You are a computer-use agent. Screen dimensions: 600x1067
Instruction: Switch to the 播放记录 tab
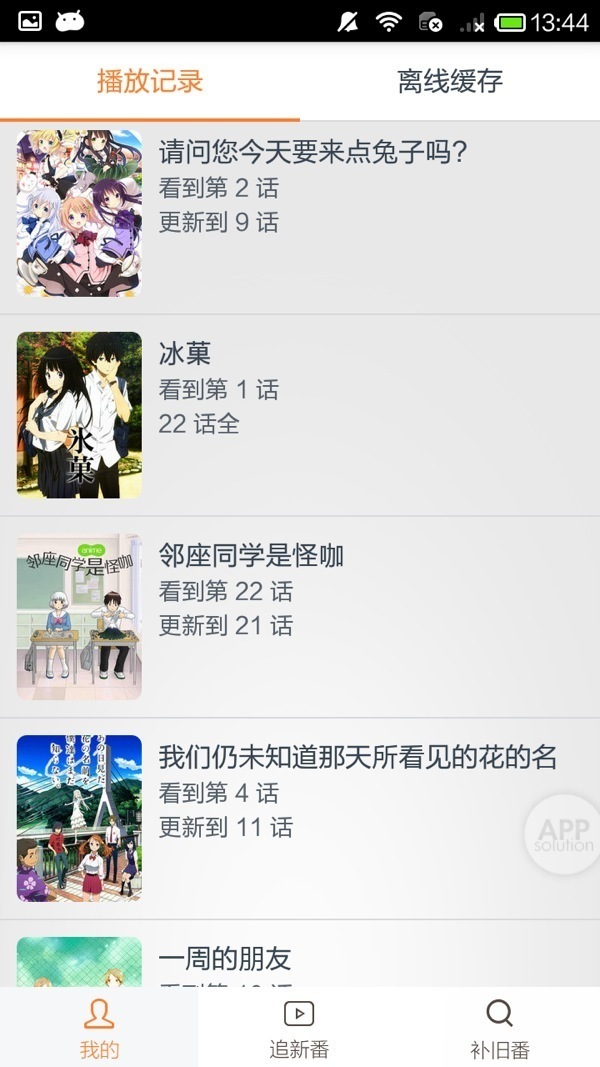tap(150, 81)
